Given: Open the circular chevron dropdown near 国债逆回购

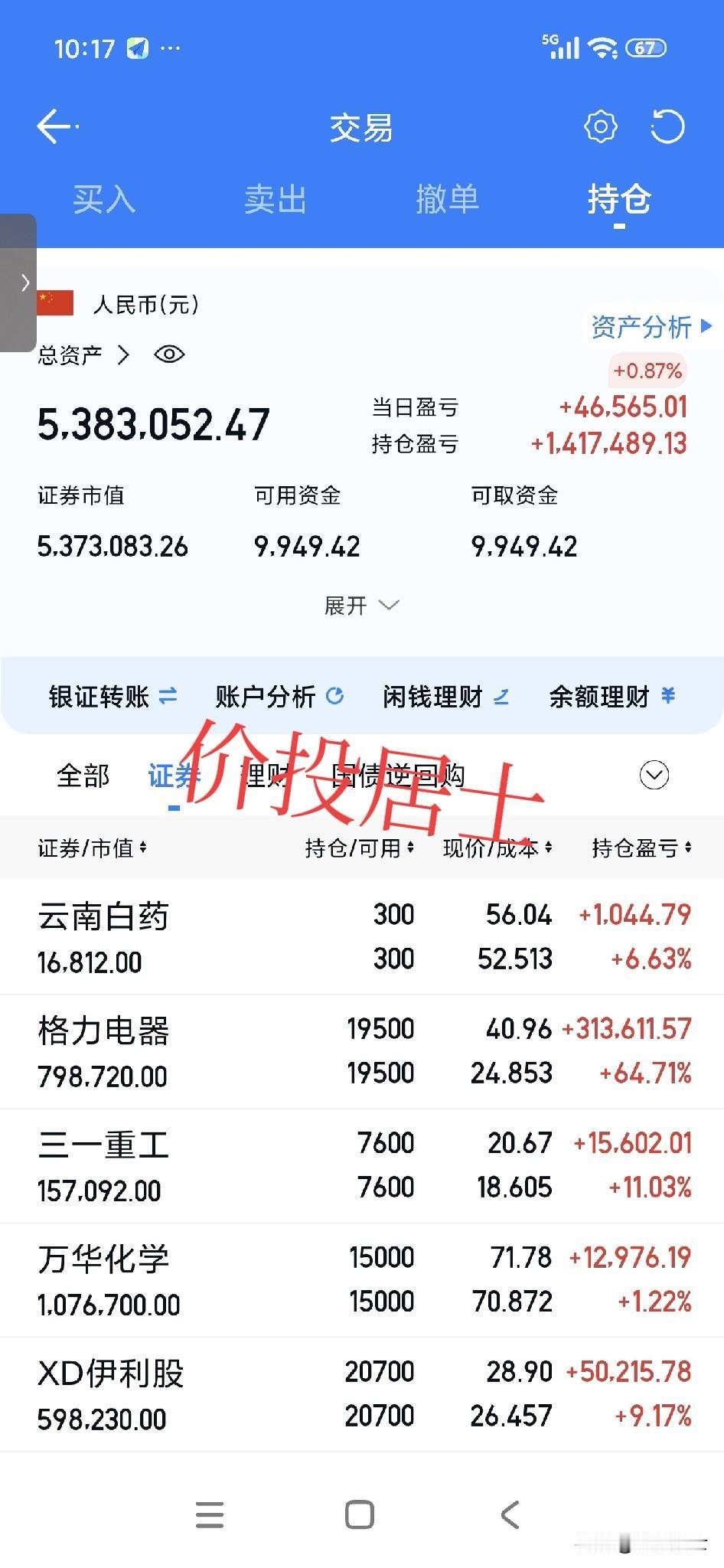Looking at the screenshot, I should (x=653, y=775).
